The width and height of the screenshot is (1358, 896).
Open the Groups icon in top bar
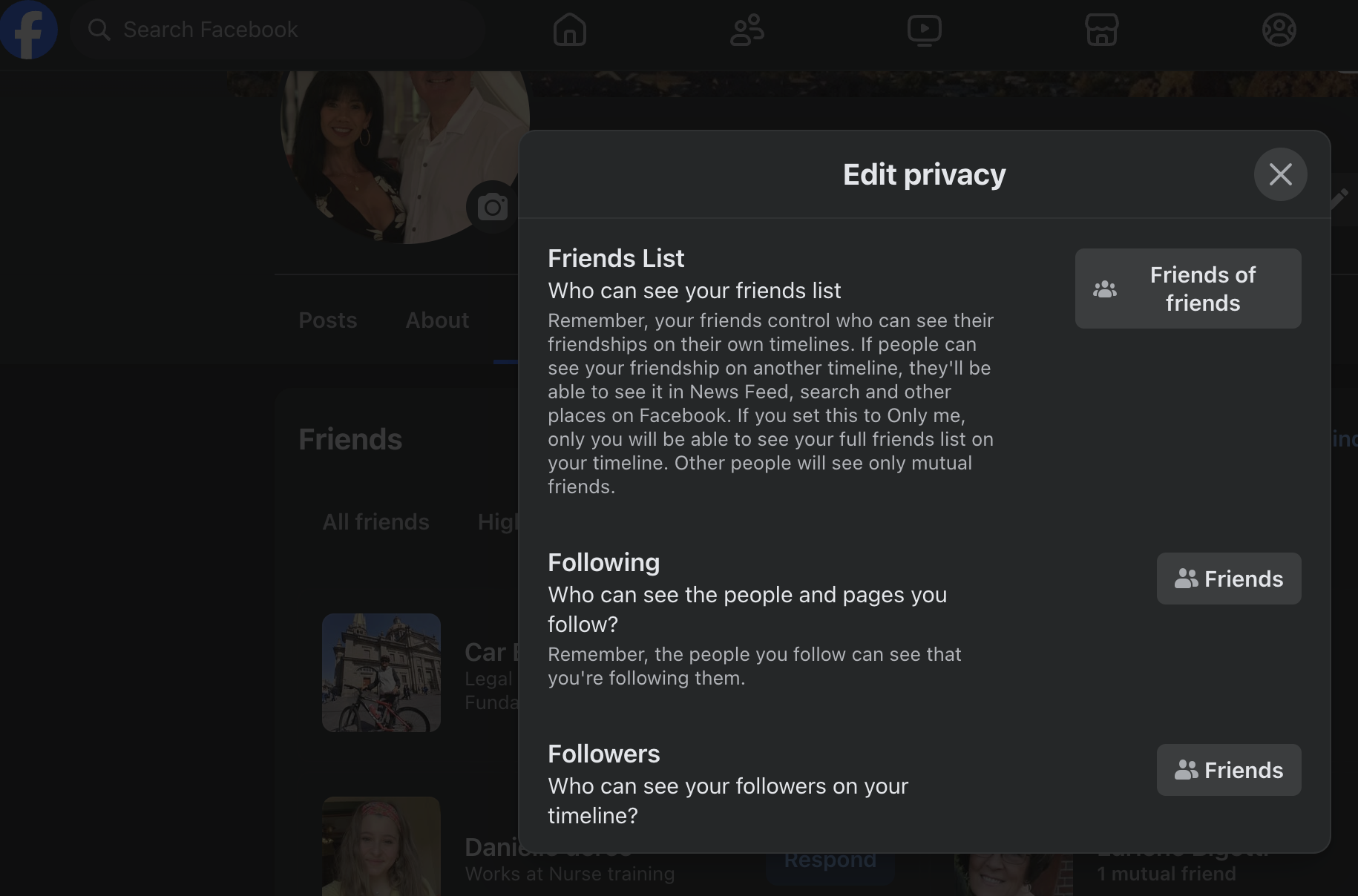coord(1279,30)
